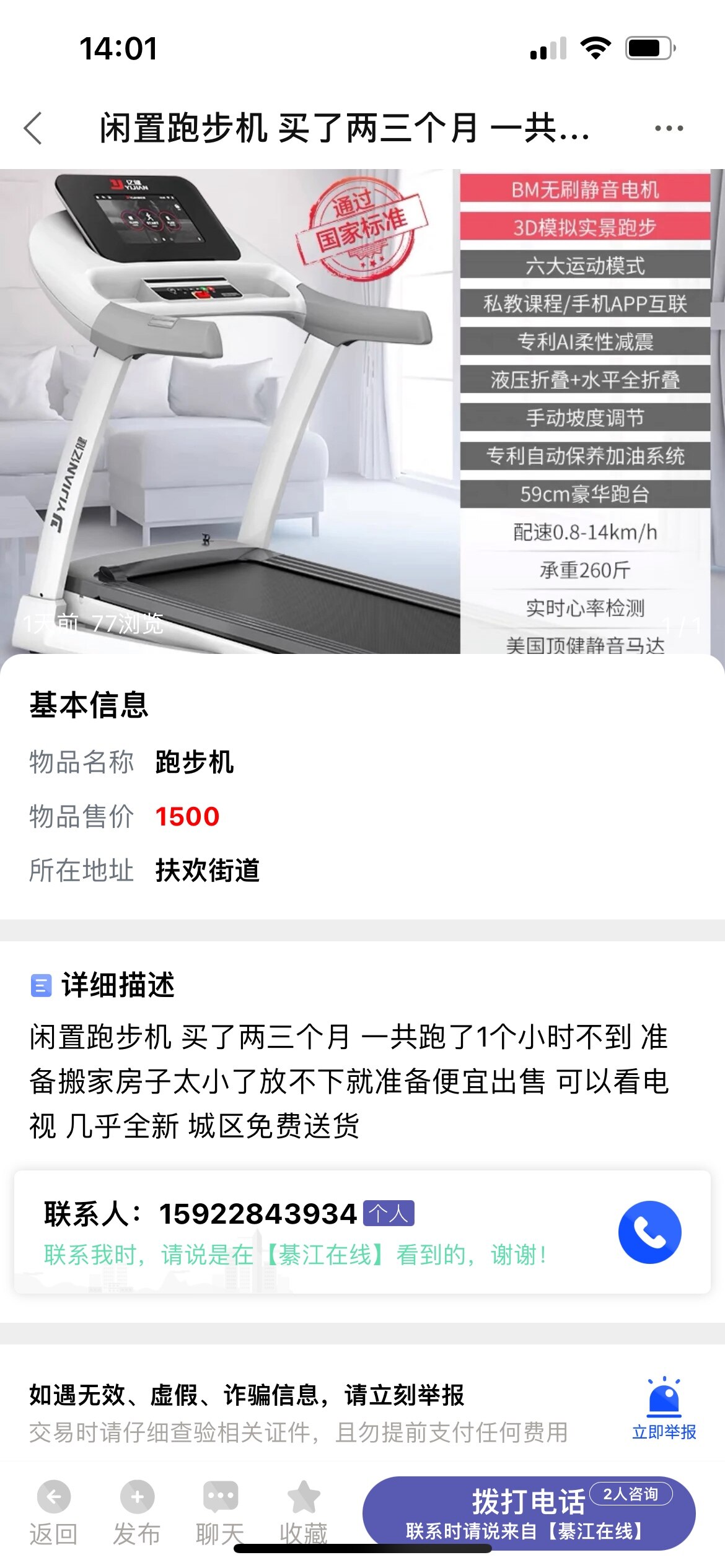
Task: Open the three-dot overflow menu
Action: tap(669, 128)
